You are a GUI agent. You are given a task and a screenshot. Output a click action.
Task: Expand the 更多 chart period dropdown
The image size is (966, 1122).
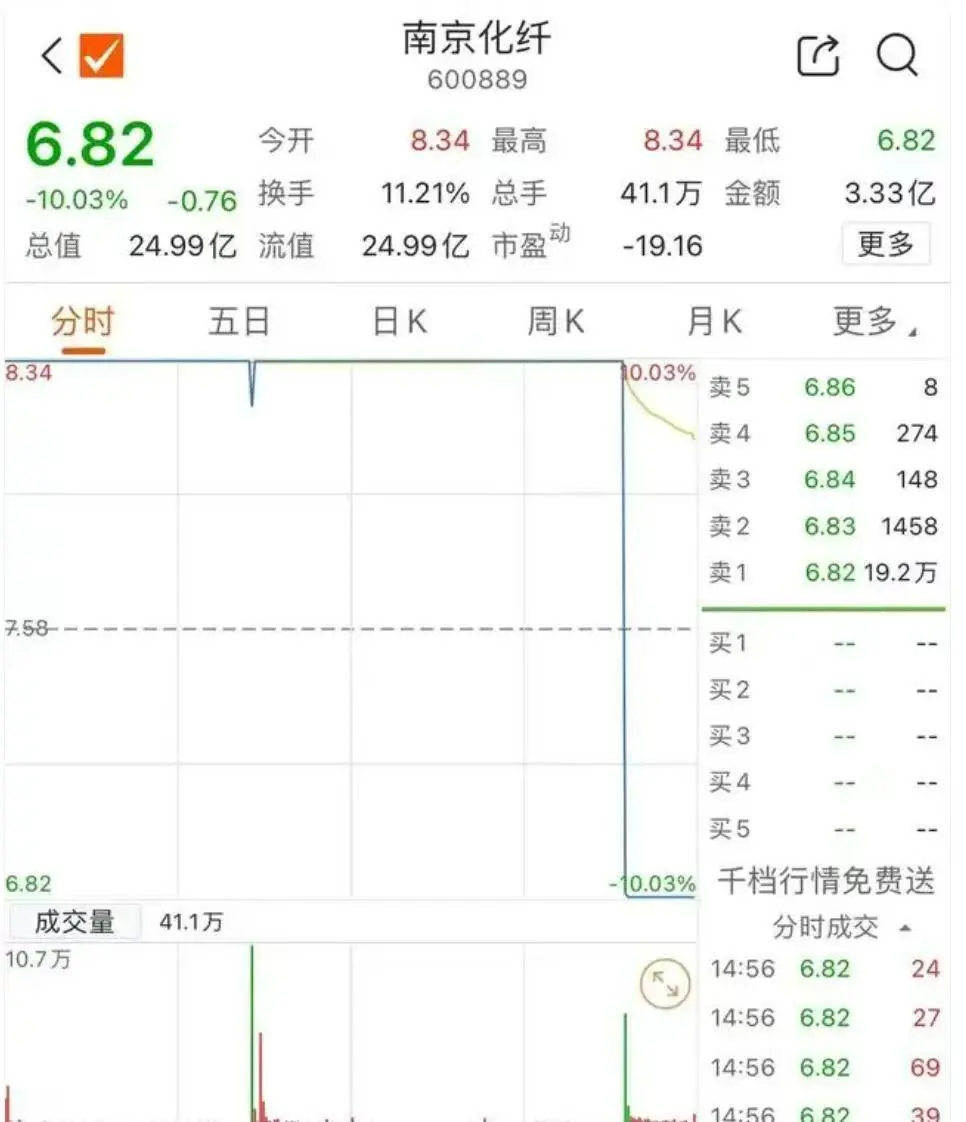pos(874,322)
